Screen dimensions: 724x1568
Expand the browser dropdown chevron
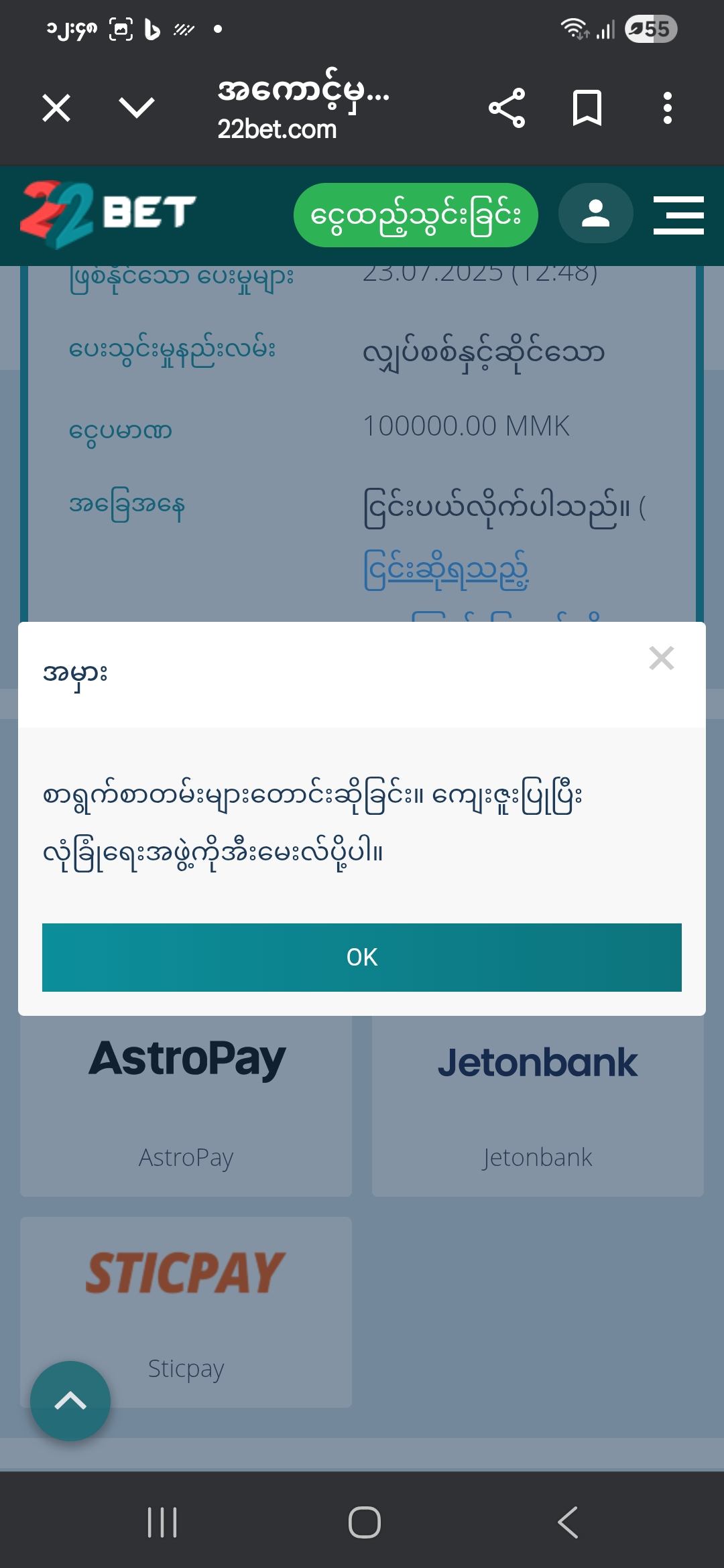click(x=136, y=108)
